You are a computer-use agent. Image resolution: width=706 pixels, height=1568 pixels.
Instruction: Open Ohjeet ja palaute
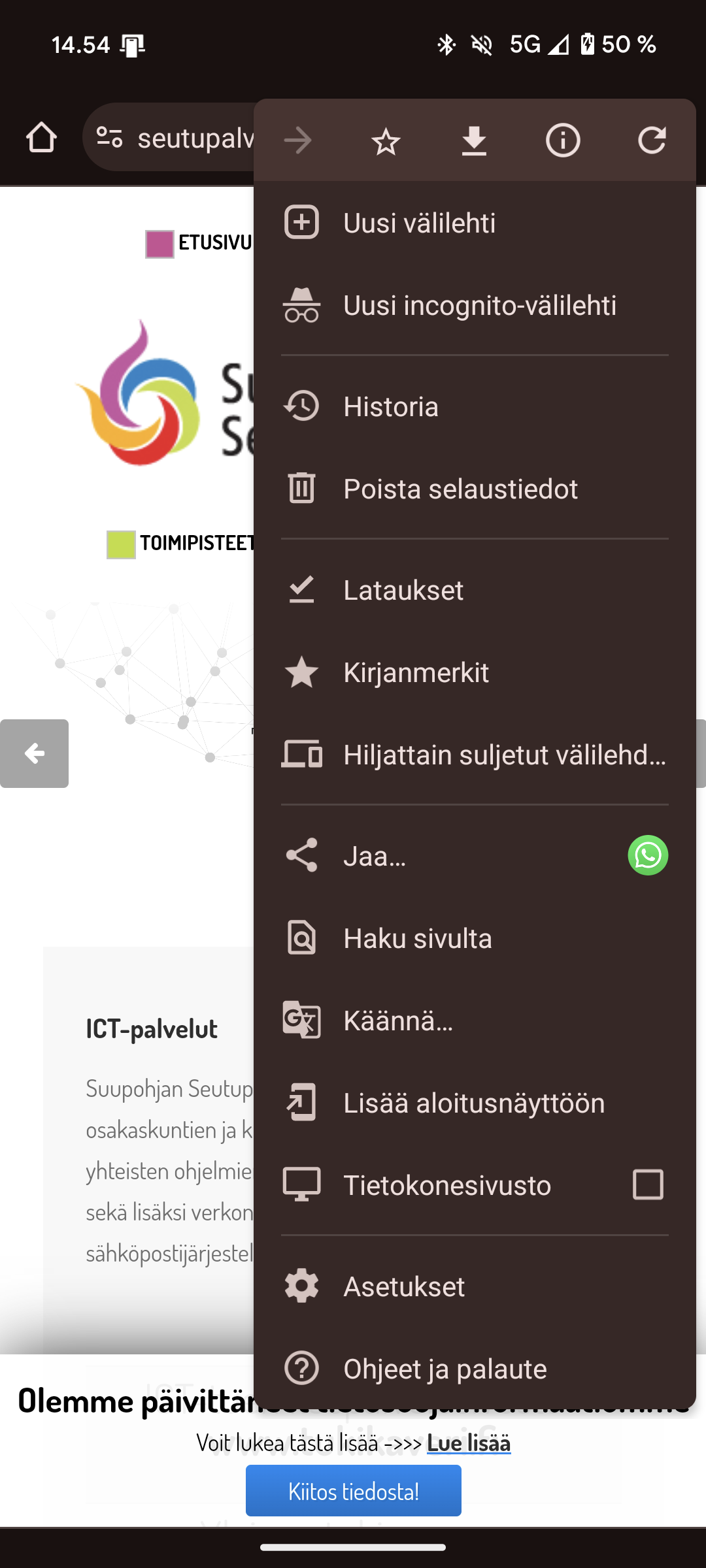(445, 1369)
